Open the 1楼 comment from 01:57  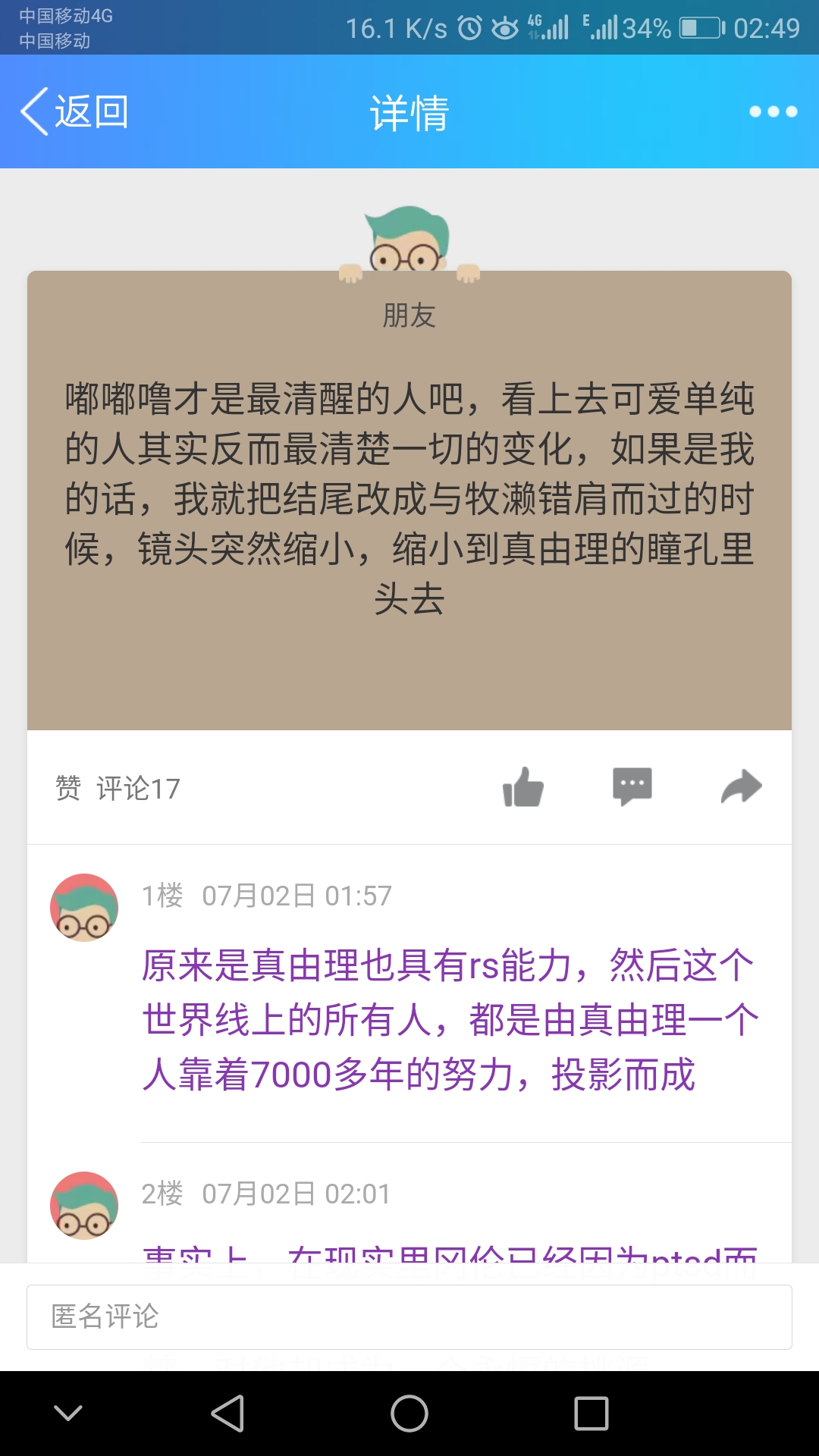click(449, 1019)
